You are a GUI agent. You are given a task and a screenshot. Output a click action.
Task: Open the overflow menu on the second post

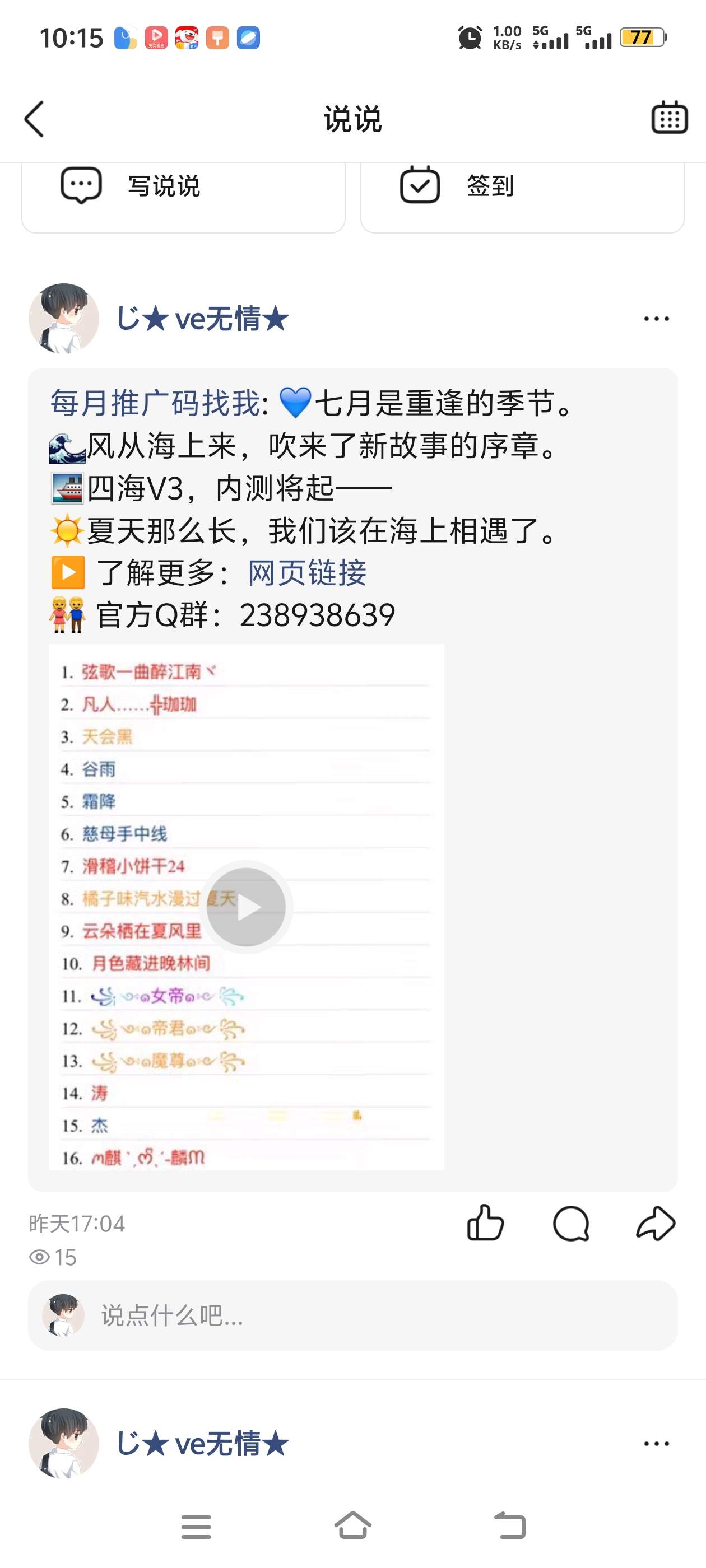[x=656, y=1444]
